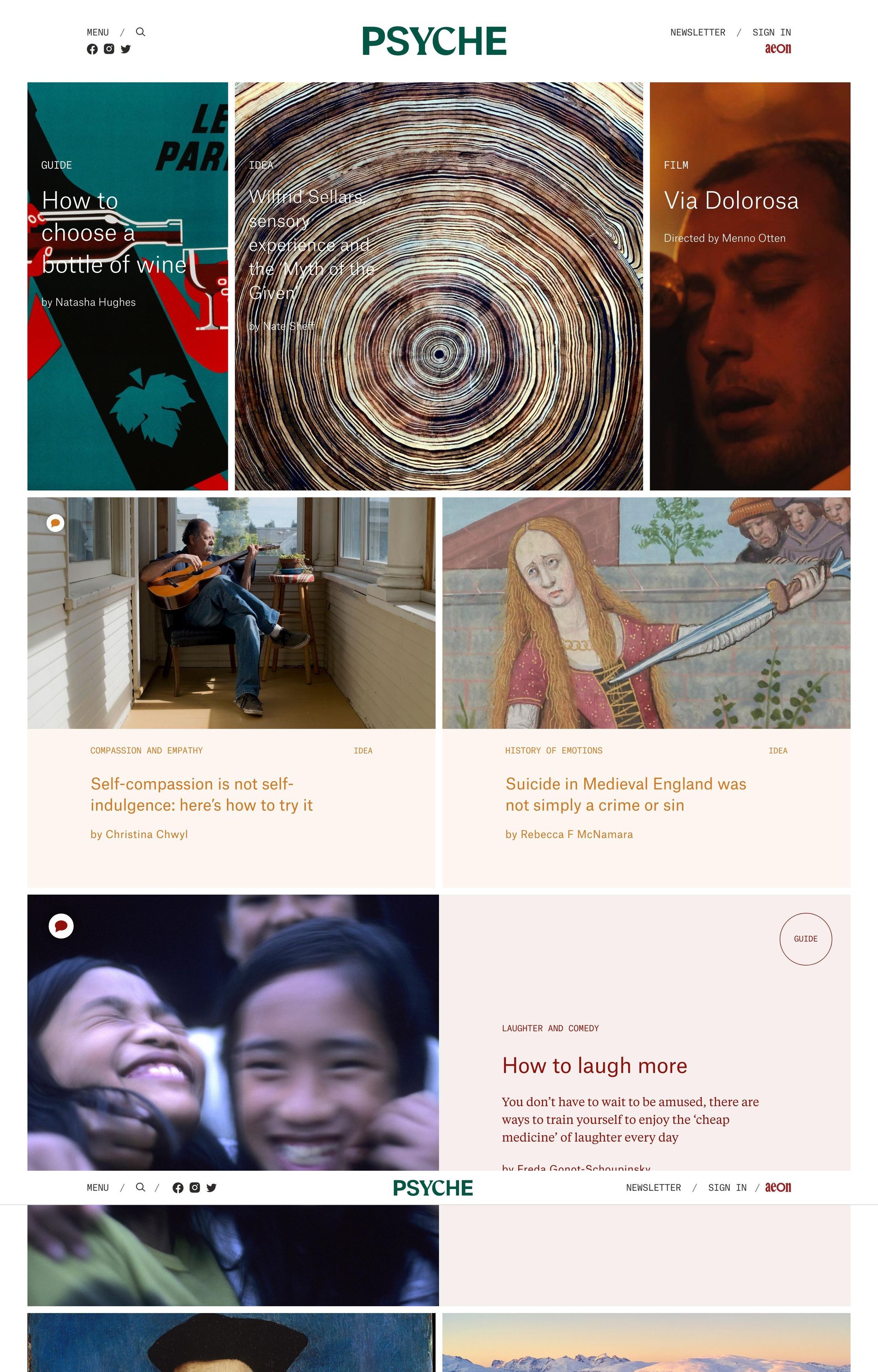Tap the search icon in the top header
The height and width of the screenshot is (1372, 878).
pyautogui.click(x=140, y=32)
